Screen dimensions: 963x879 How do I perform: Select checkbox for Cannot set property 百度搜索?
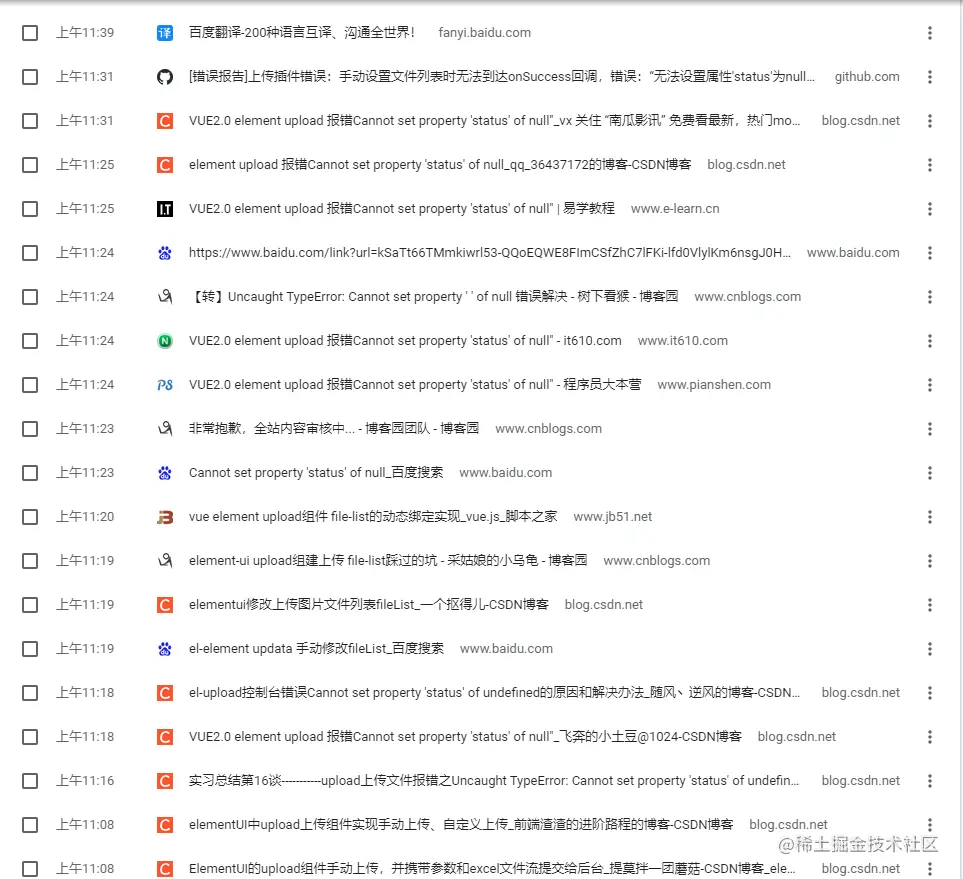pyautogui.click(x=30, y=473)
